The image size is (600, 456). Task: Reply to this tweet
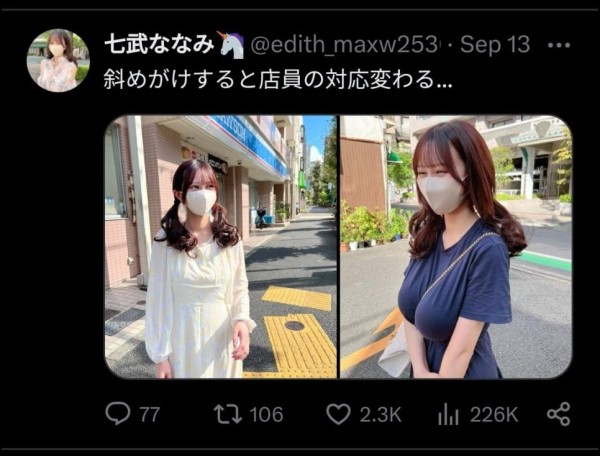click(x=118, y=413)
